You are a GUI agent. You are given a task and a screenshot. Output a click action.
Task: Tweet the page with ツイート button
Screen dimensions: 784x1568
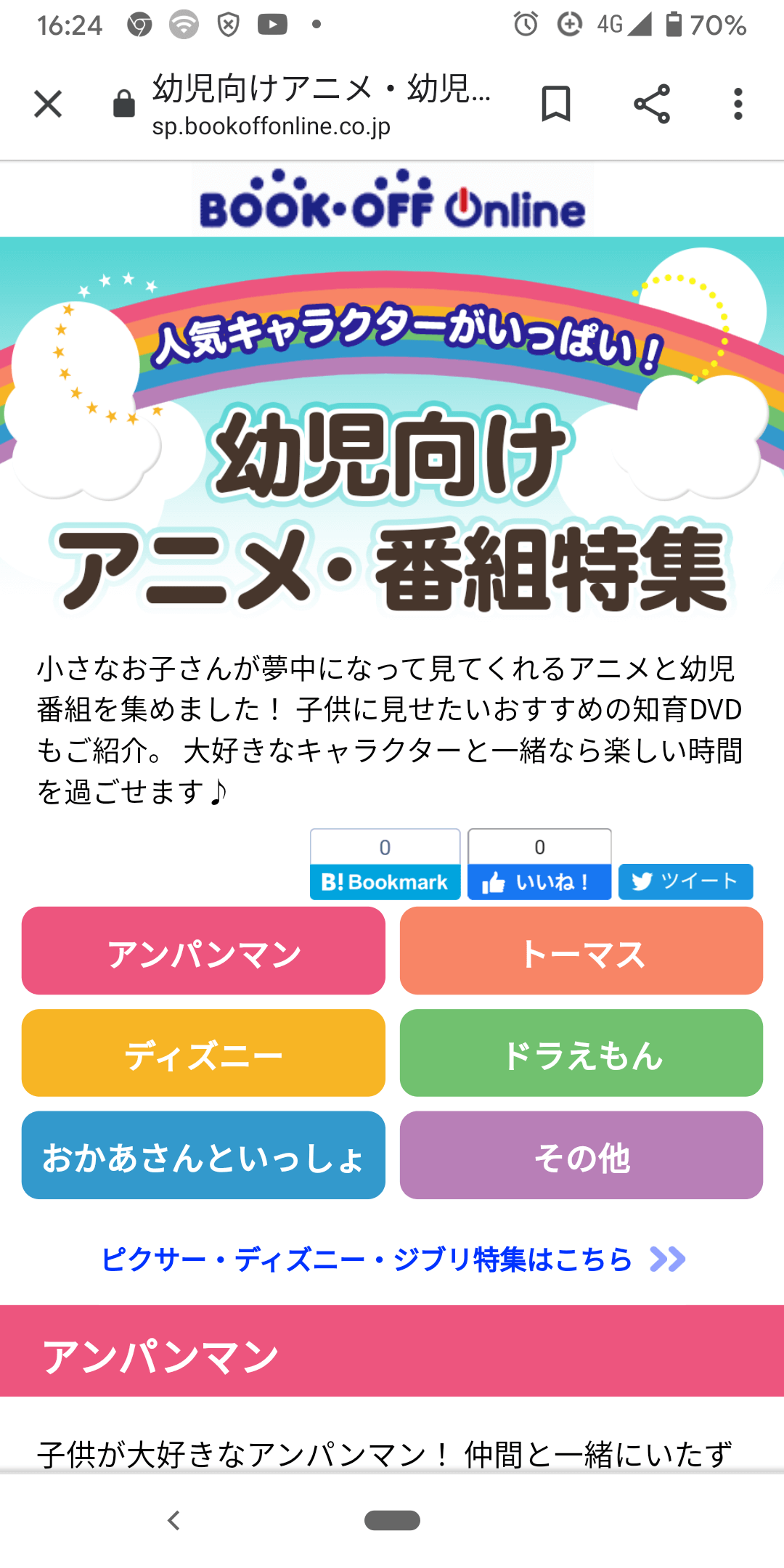click(x=686, y=881)
